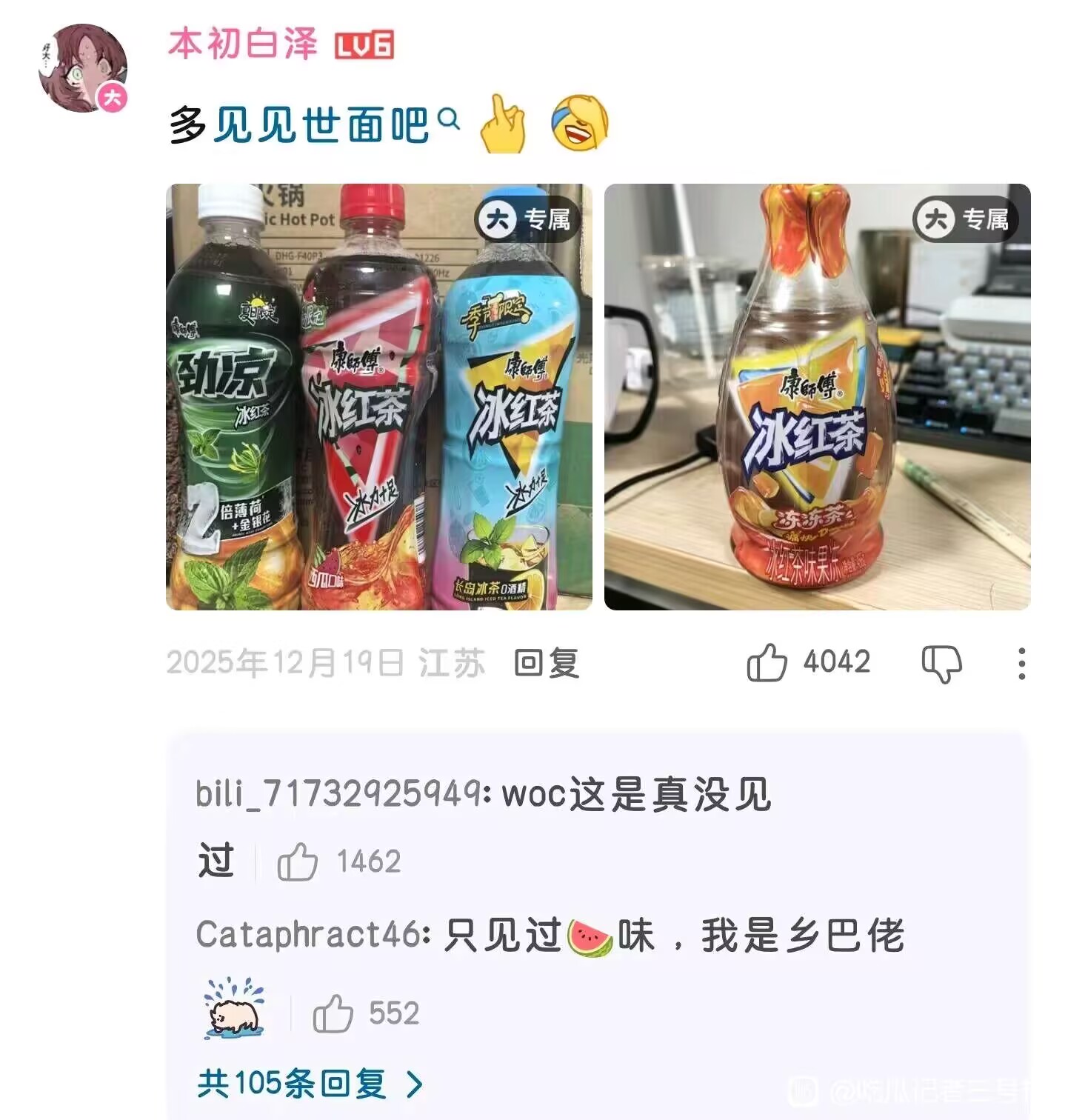Open the three iced tea bottles photo
The image size is (1065, 1120).
click(378, 397)
